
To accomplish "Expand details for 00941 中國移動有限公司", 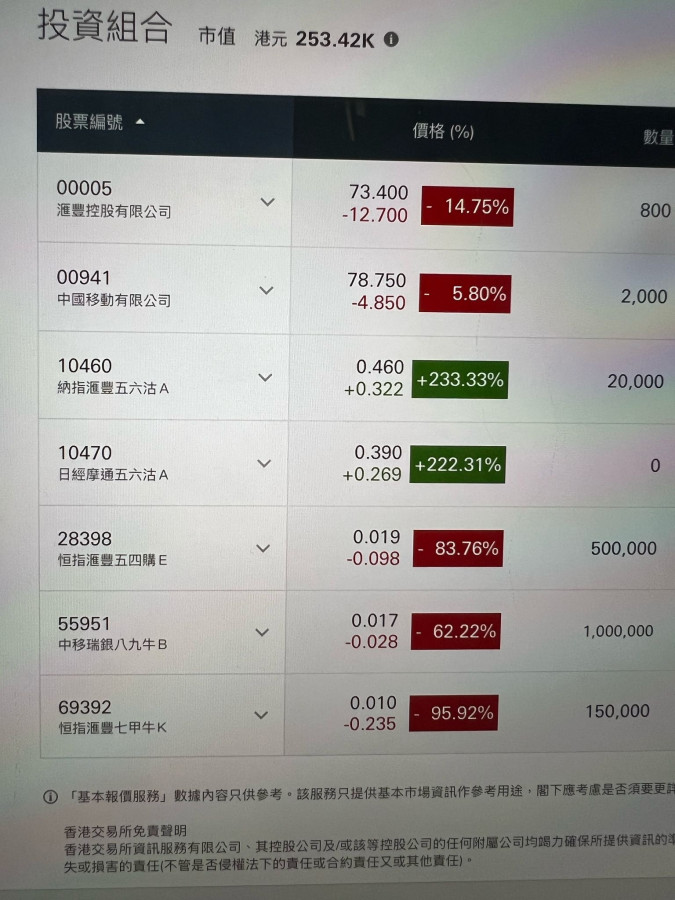I will pos(266,290).
